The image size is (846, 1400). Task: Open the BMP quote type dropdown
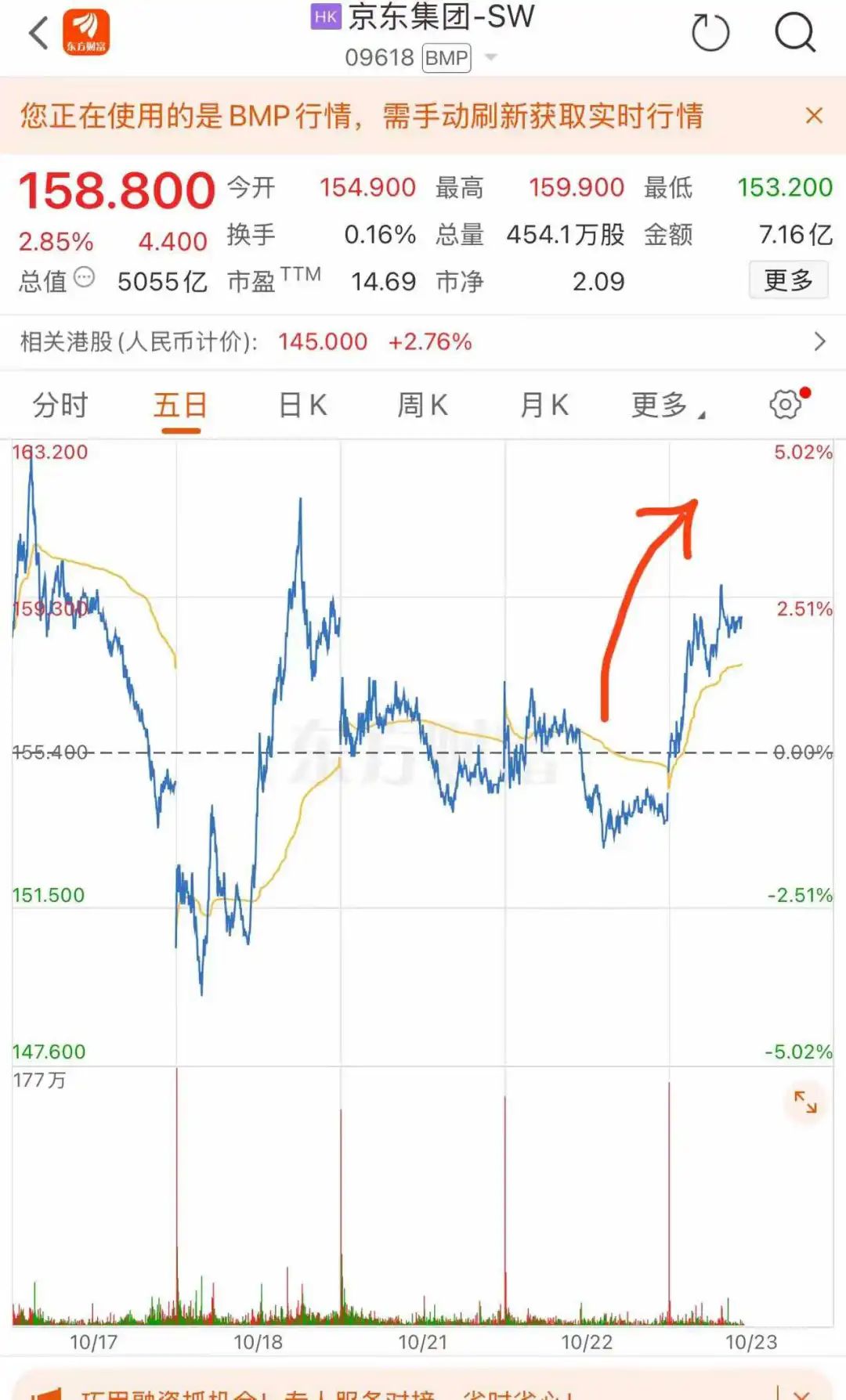click(x=490, y=57)
